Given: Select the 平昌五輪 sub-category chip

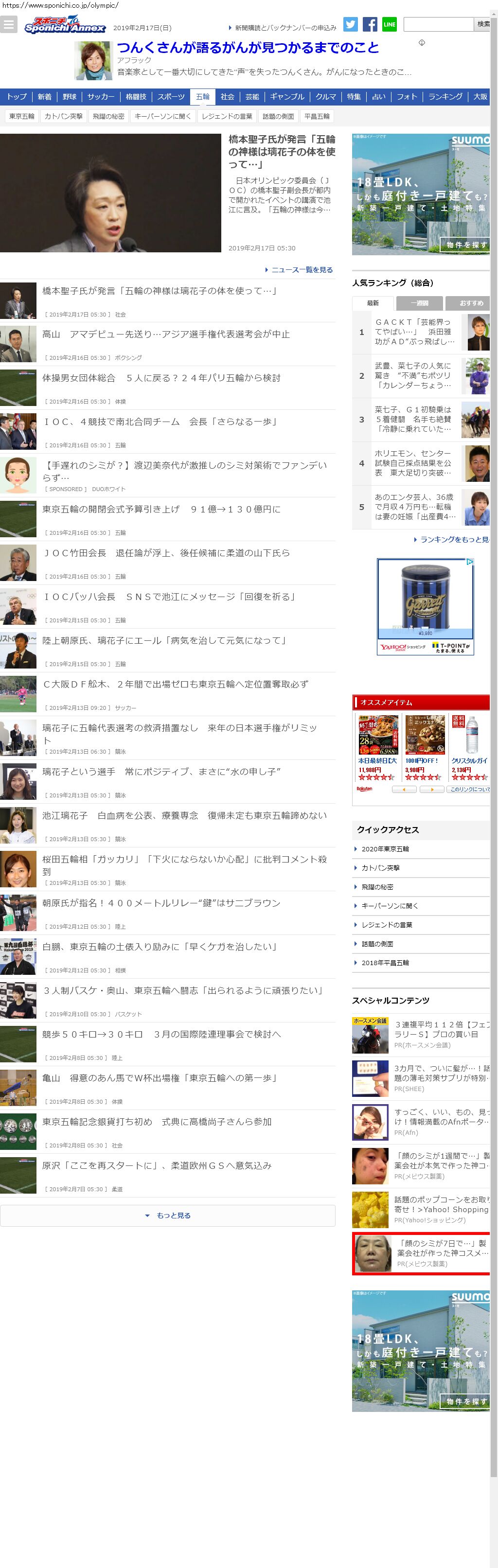Looking at the screenshot, I should 317,116.
